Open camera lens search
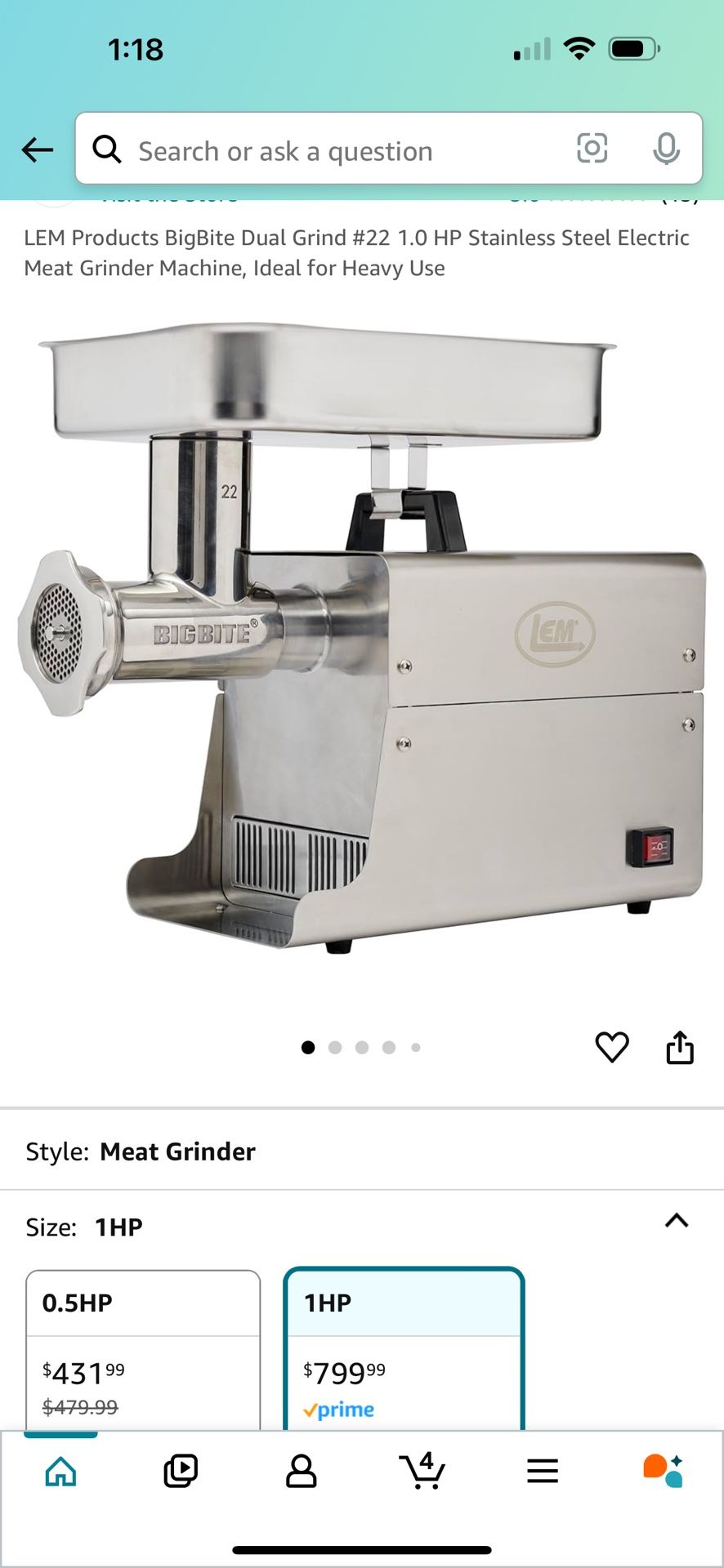724x1568 pixels. tap(592, 149)
